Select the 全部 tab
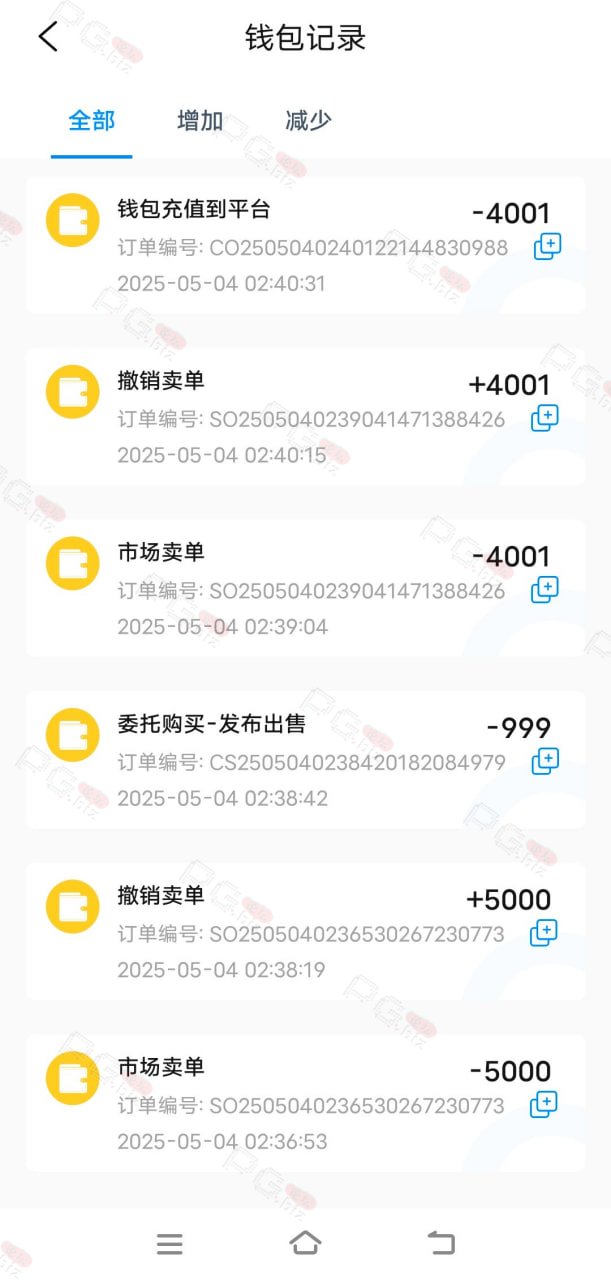This screenshot has height=1280, width=611. (92, 121)
